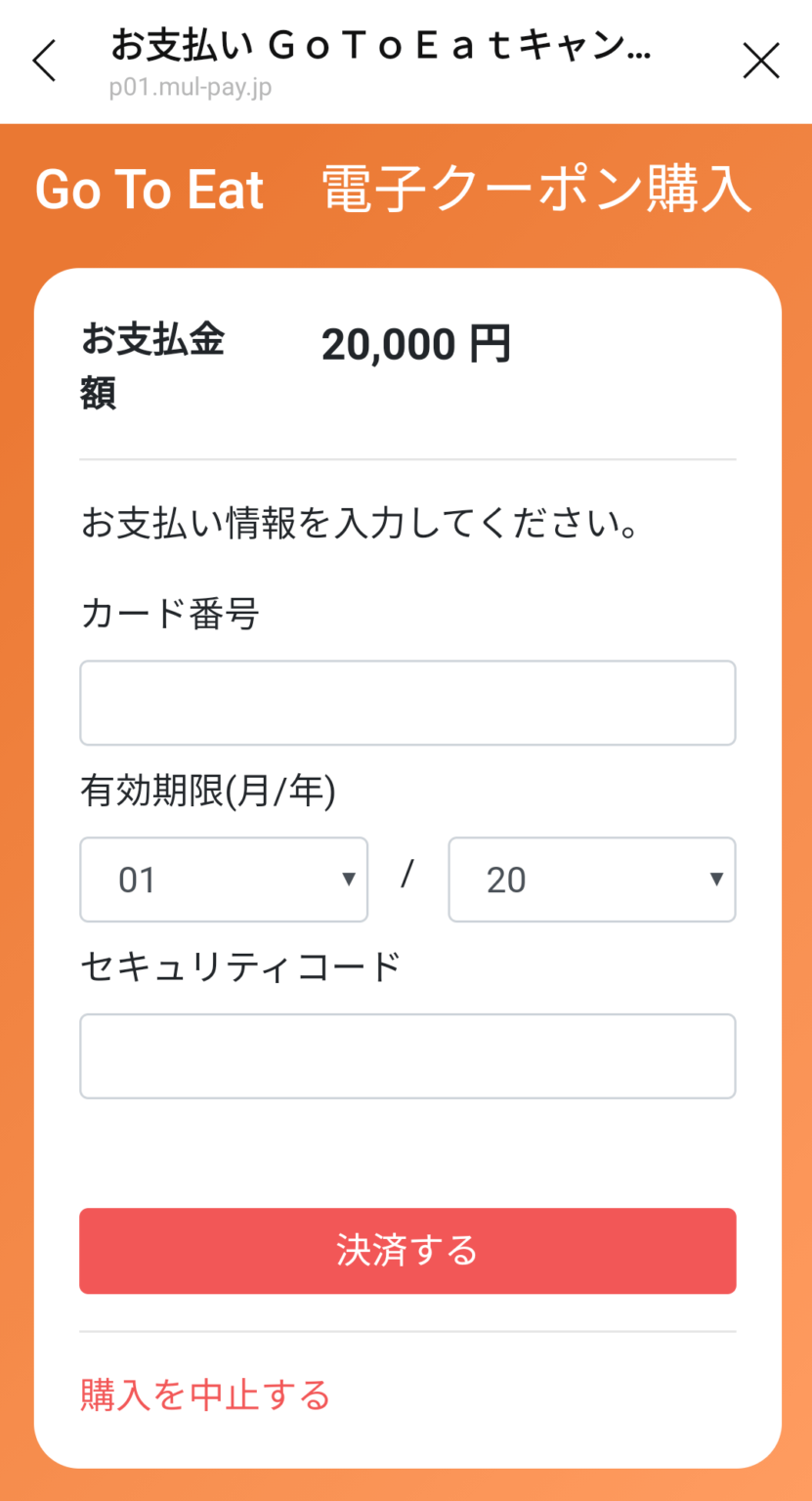Click the カード番号 card number input field
The image size is (812, 1501).
coord(406,703)
